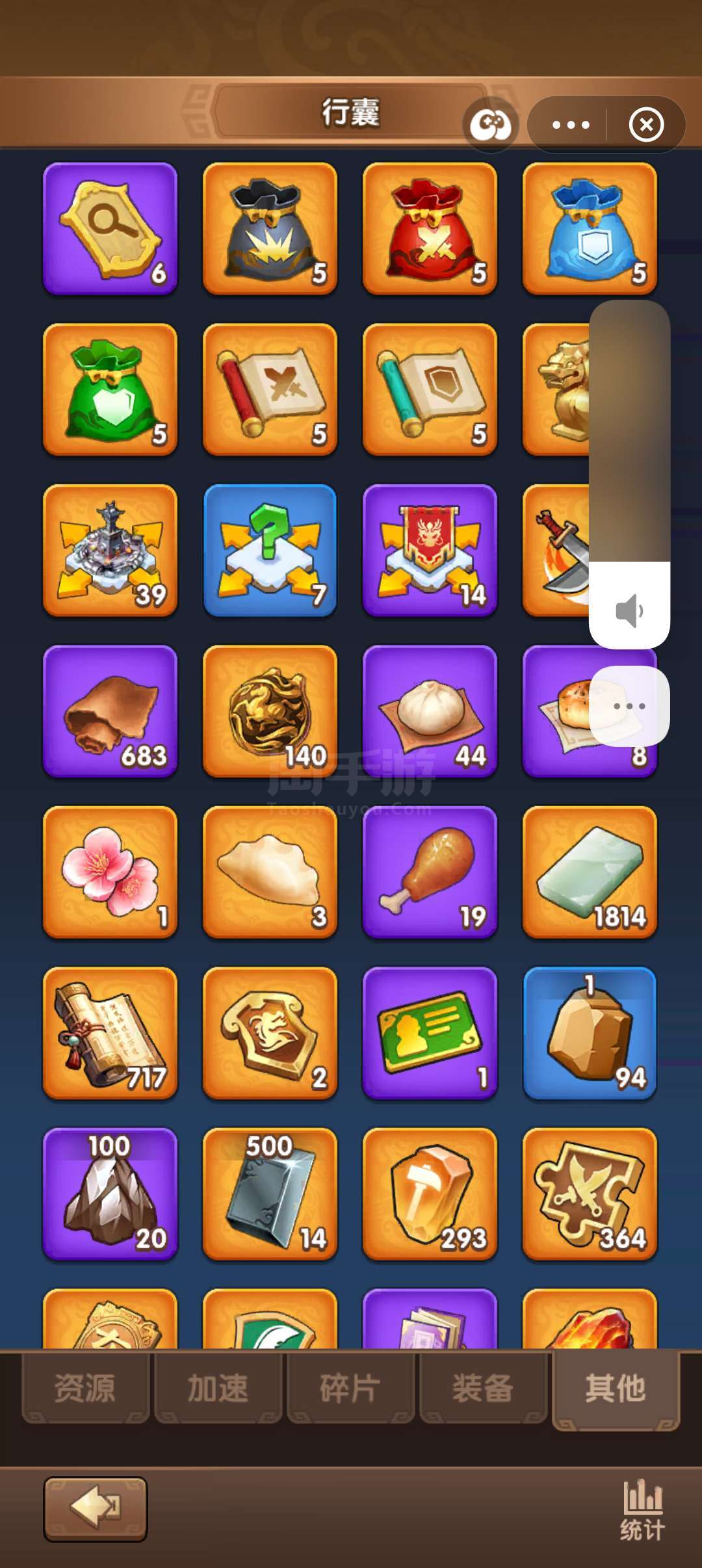Select the brown cloth item with 683
The image size is (702, 1568).
point(110,711)
